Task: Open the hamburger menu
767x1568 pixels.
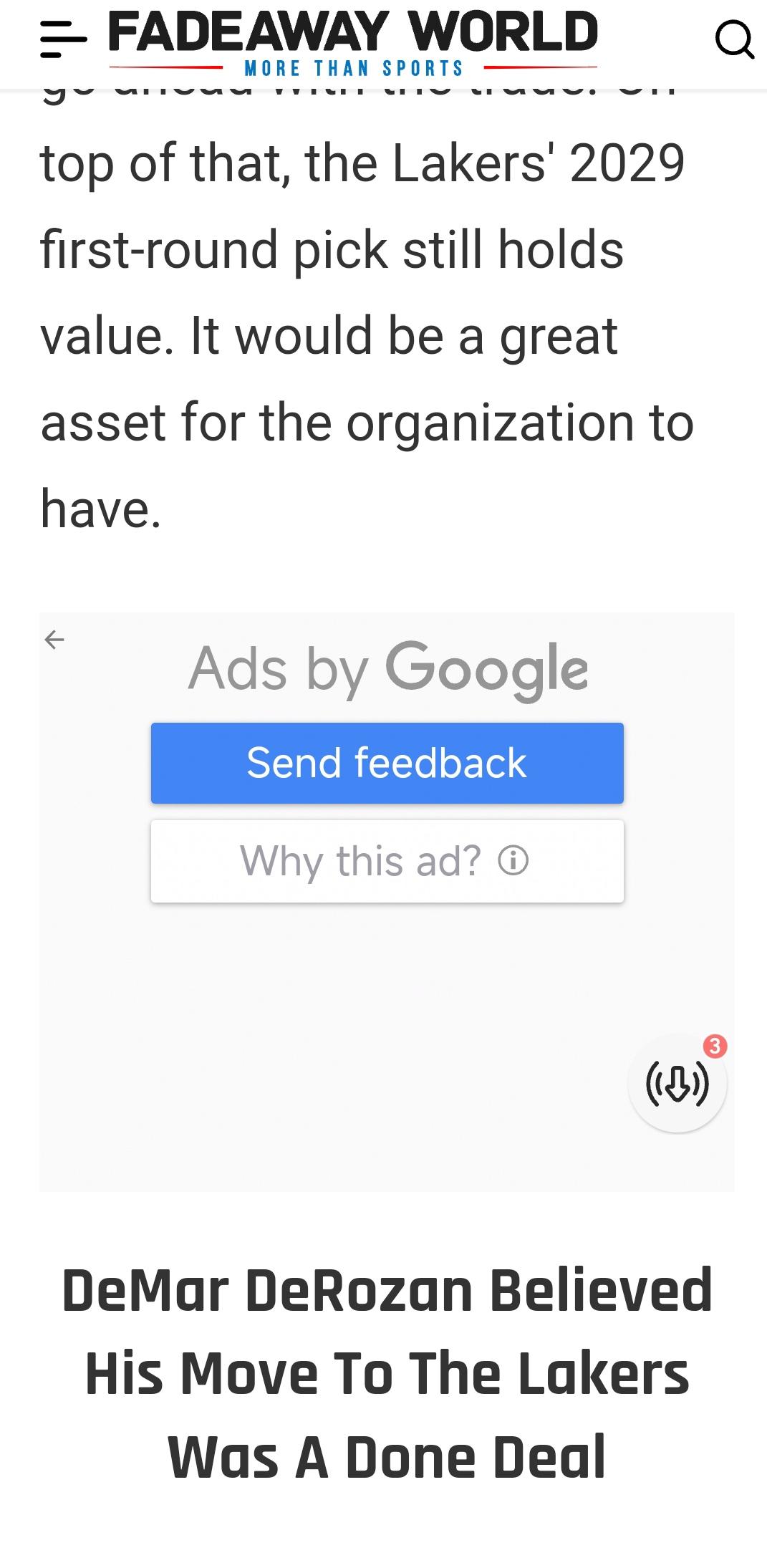Action: pos(63,39)
